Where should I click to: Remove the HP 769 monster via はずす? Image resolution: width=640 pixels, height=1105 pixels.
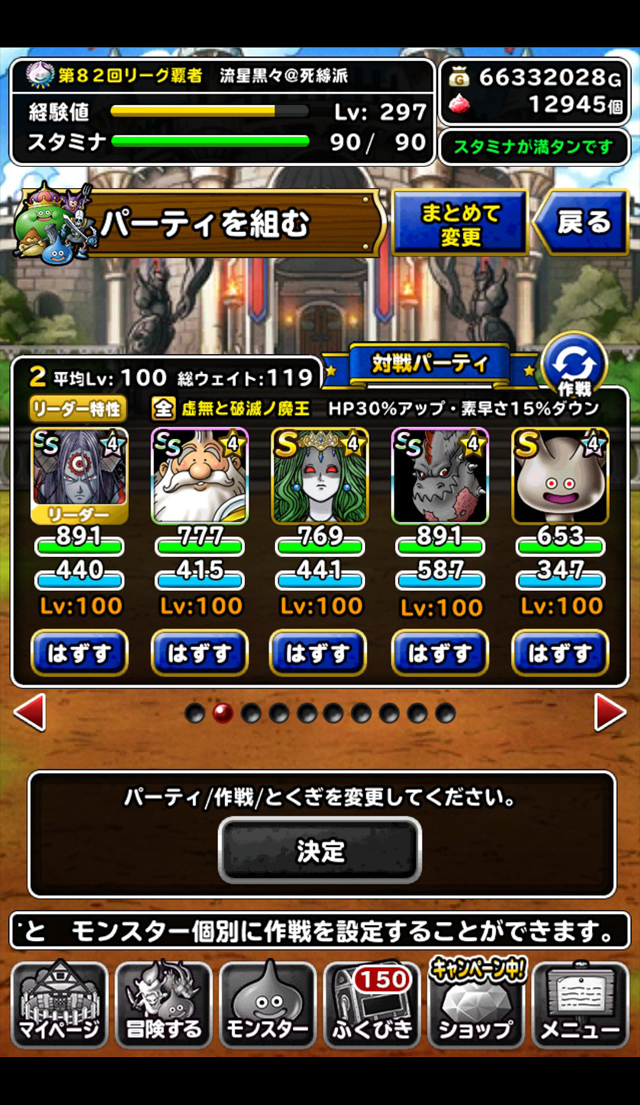(x=319, y=653)
